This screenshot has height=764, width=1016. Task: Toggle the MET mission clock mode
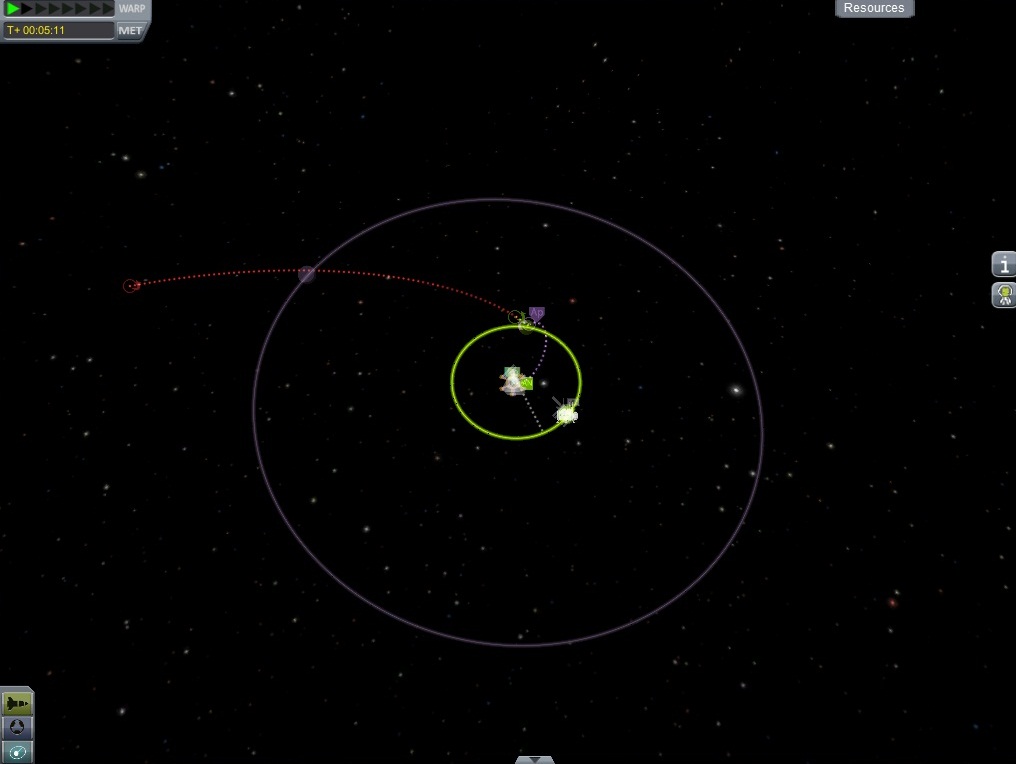pos(131,30)
